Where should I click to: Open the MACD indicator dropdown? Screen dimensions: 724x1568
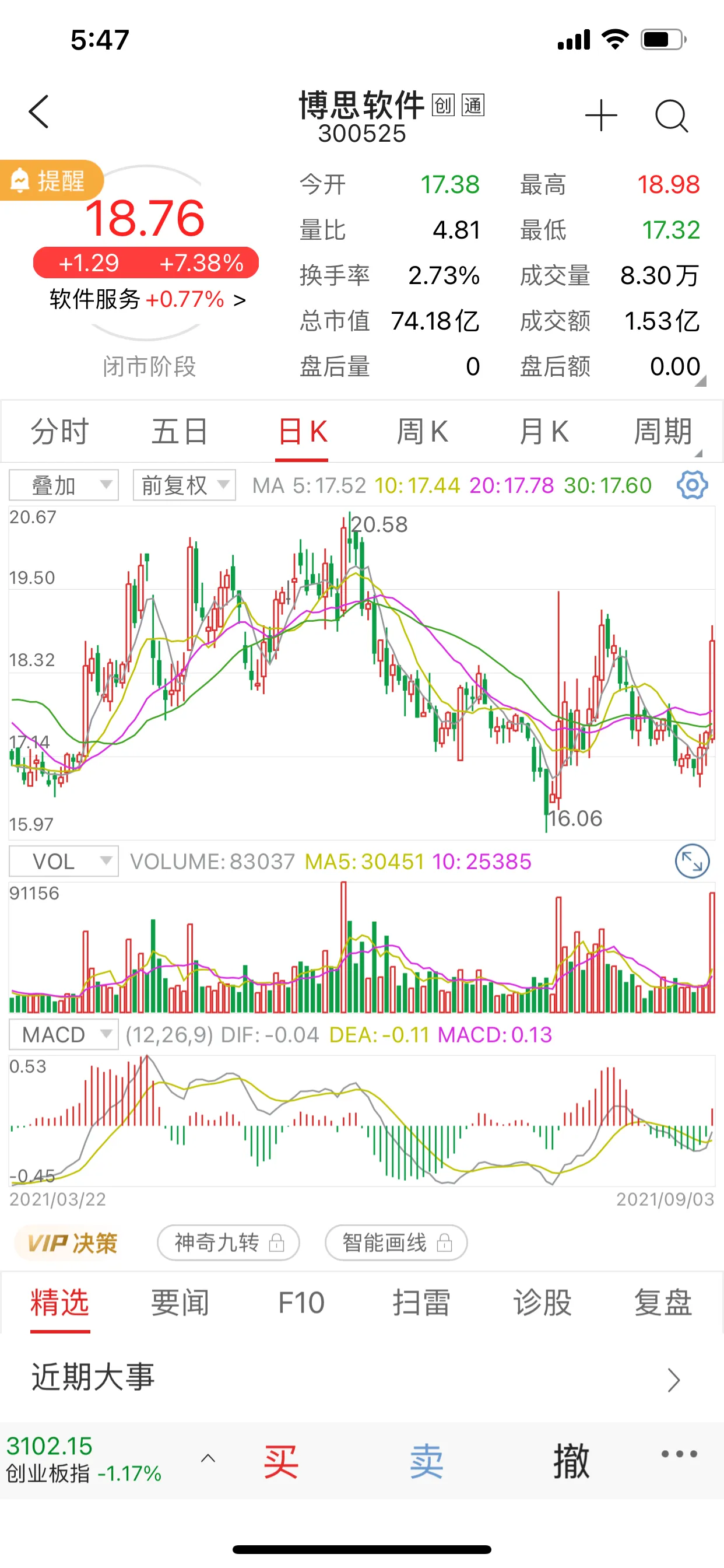tap(64, 1034)
